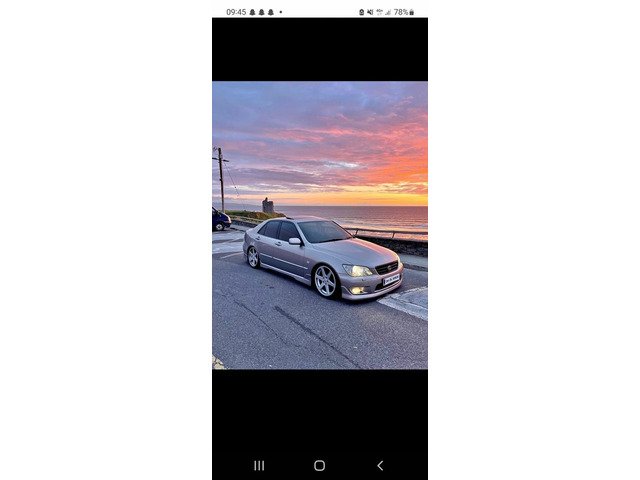Tap the car photo to show controls

[320, 225]
